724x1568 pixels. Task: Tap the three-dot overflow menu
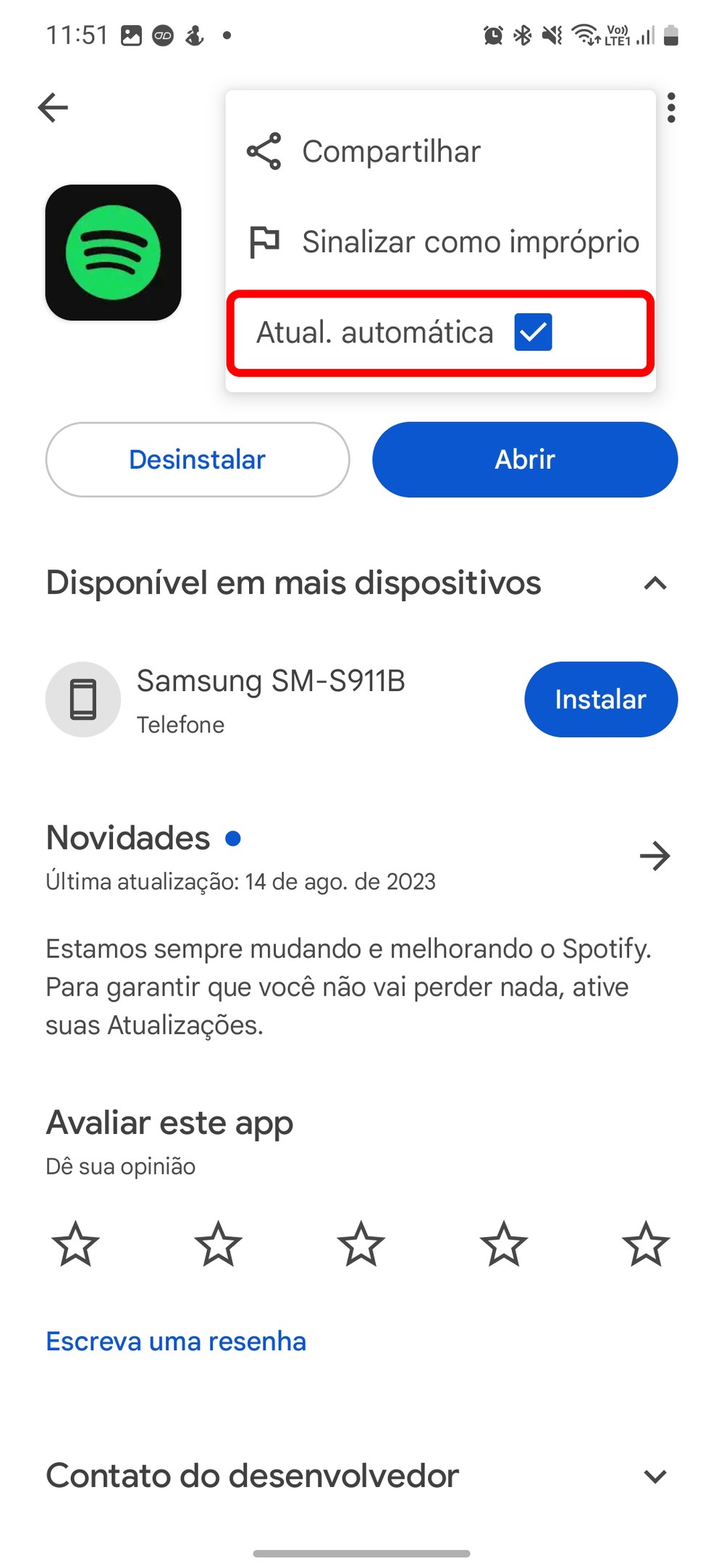pos(671,108)
